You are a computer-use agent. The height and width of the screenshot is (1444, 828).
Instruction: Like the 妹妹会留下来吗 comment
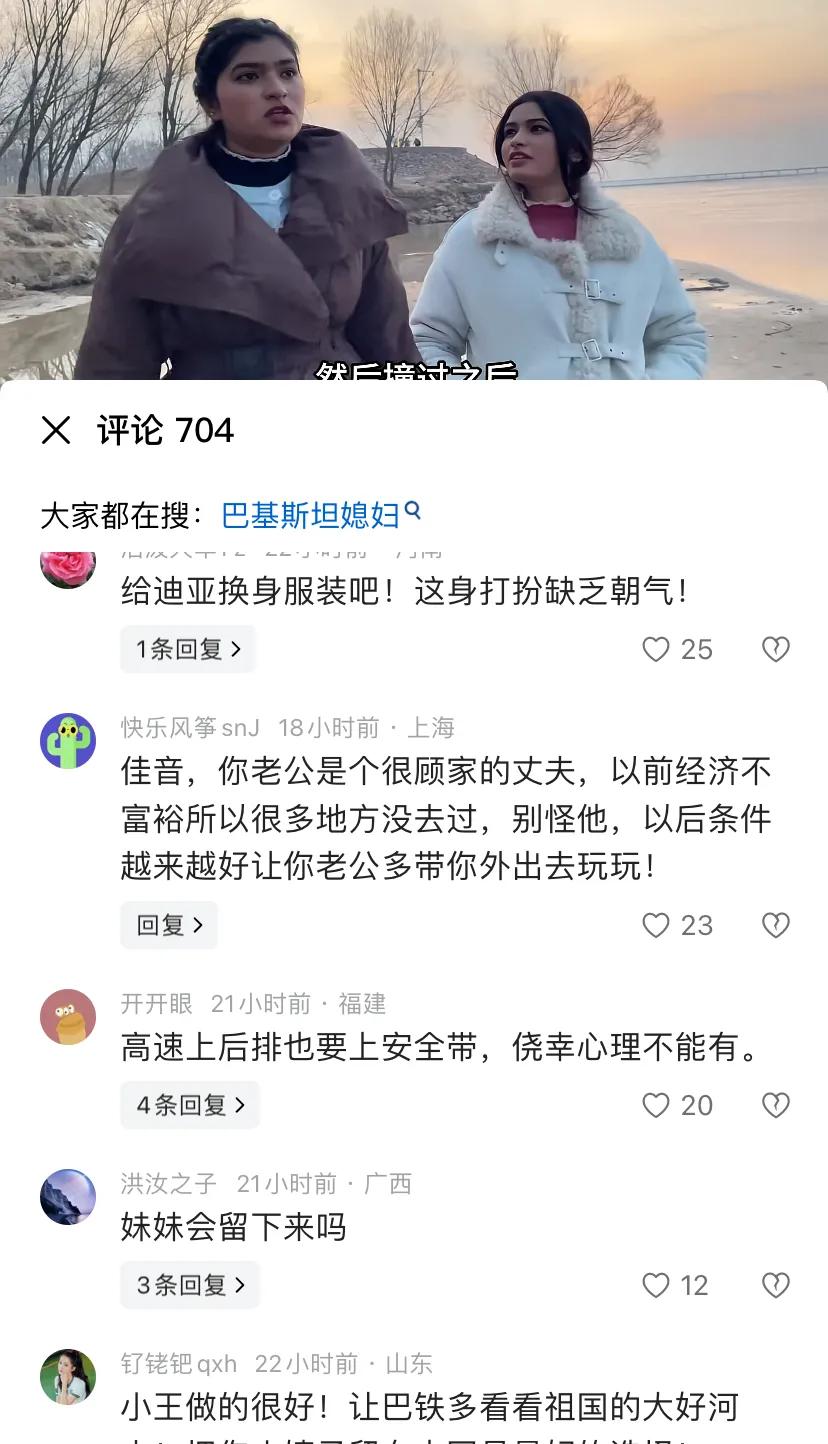[655, 1285]
